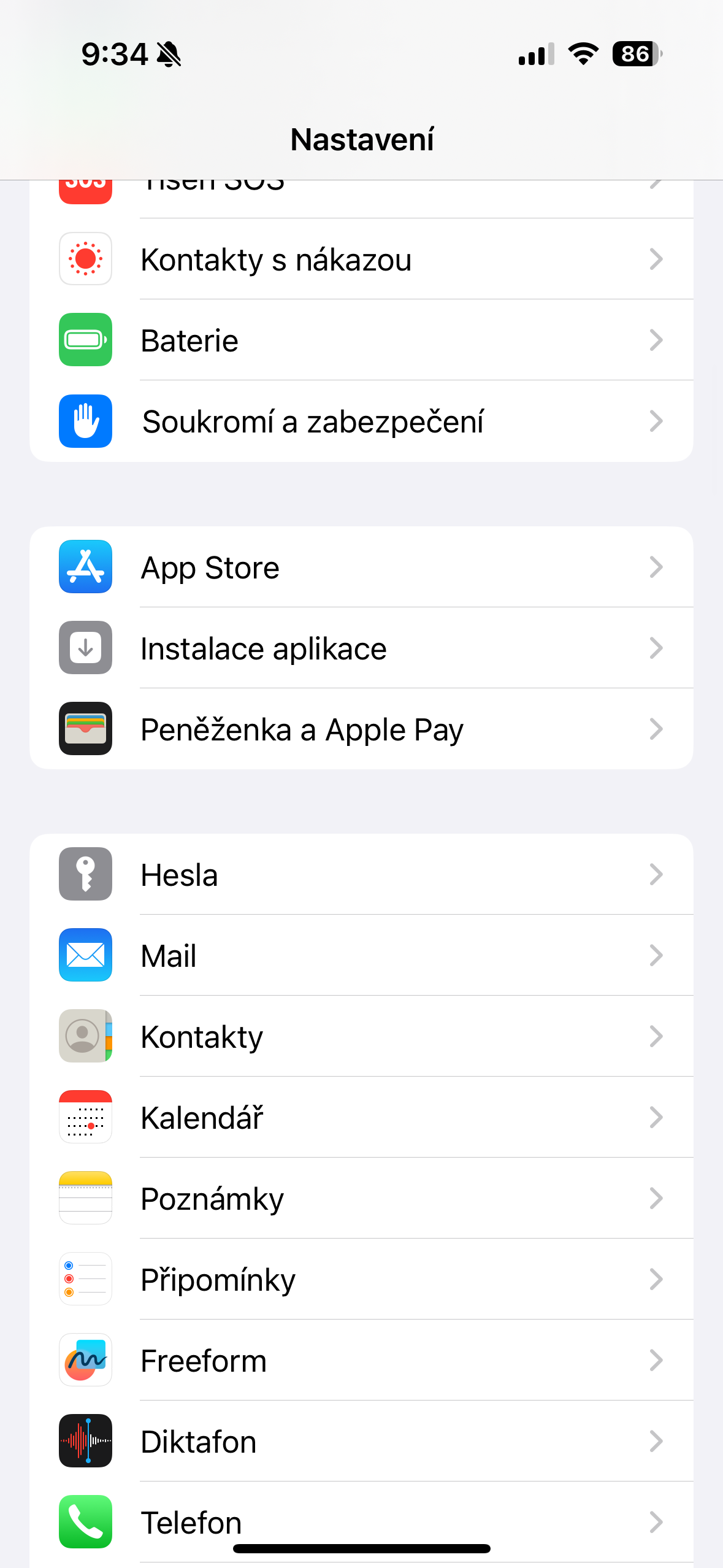Select the Hesla key icon
This screenshot has height=1568, width=723.
click(85, 875)
